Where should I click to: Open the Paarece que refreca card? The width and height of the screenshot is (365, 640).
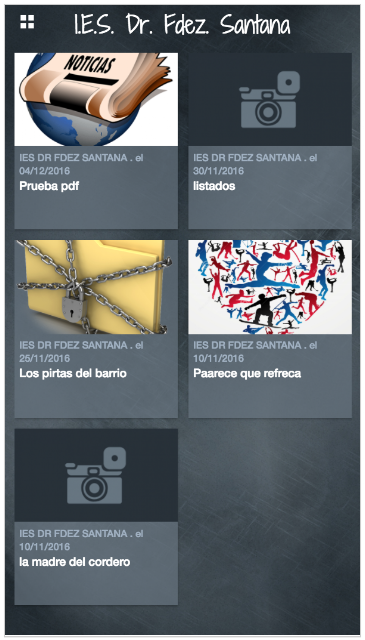270,329
